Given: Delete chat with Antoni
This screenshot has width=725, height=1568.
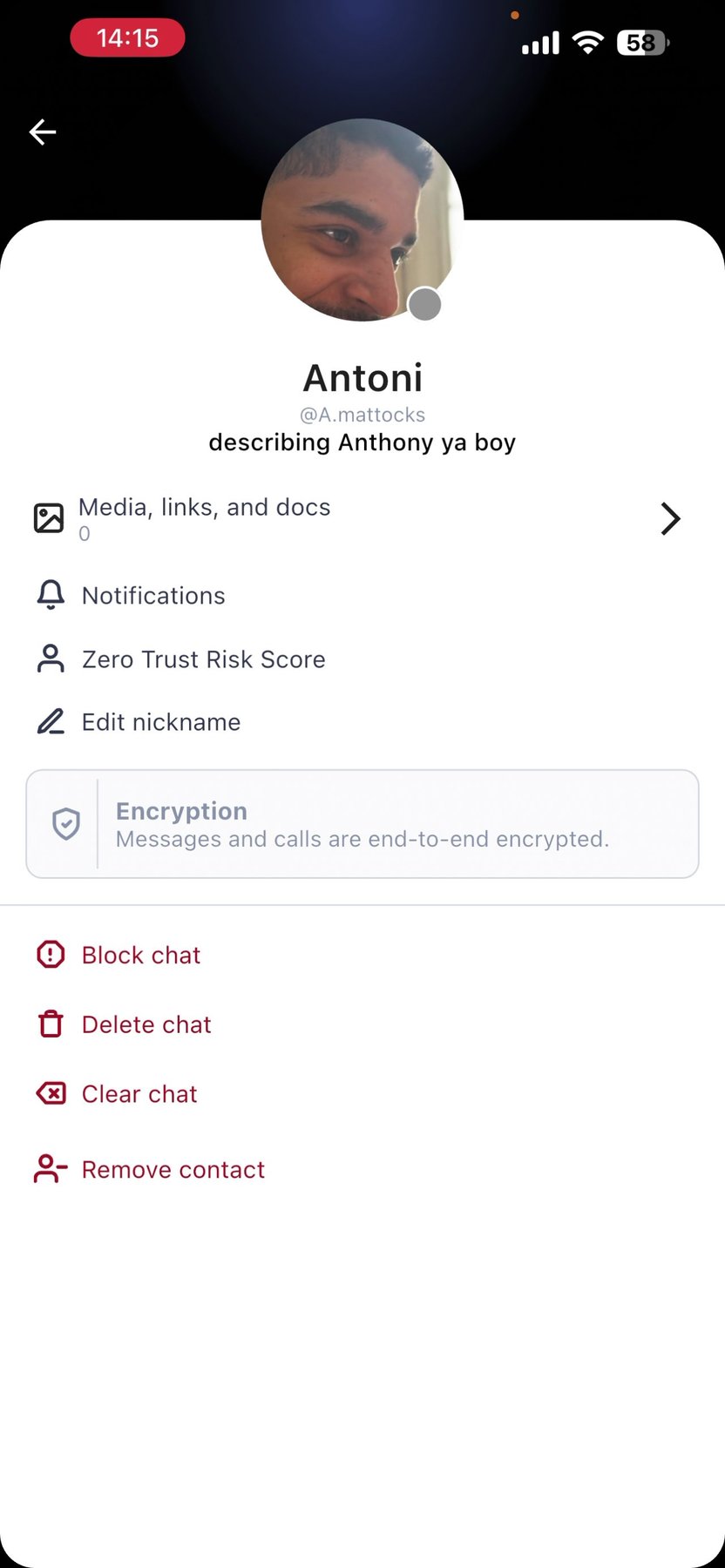Looking at the screenshot, I should [x=146, y=1024].
